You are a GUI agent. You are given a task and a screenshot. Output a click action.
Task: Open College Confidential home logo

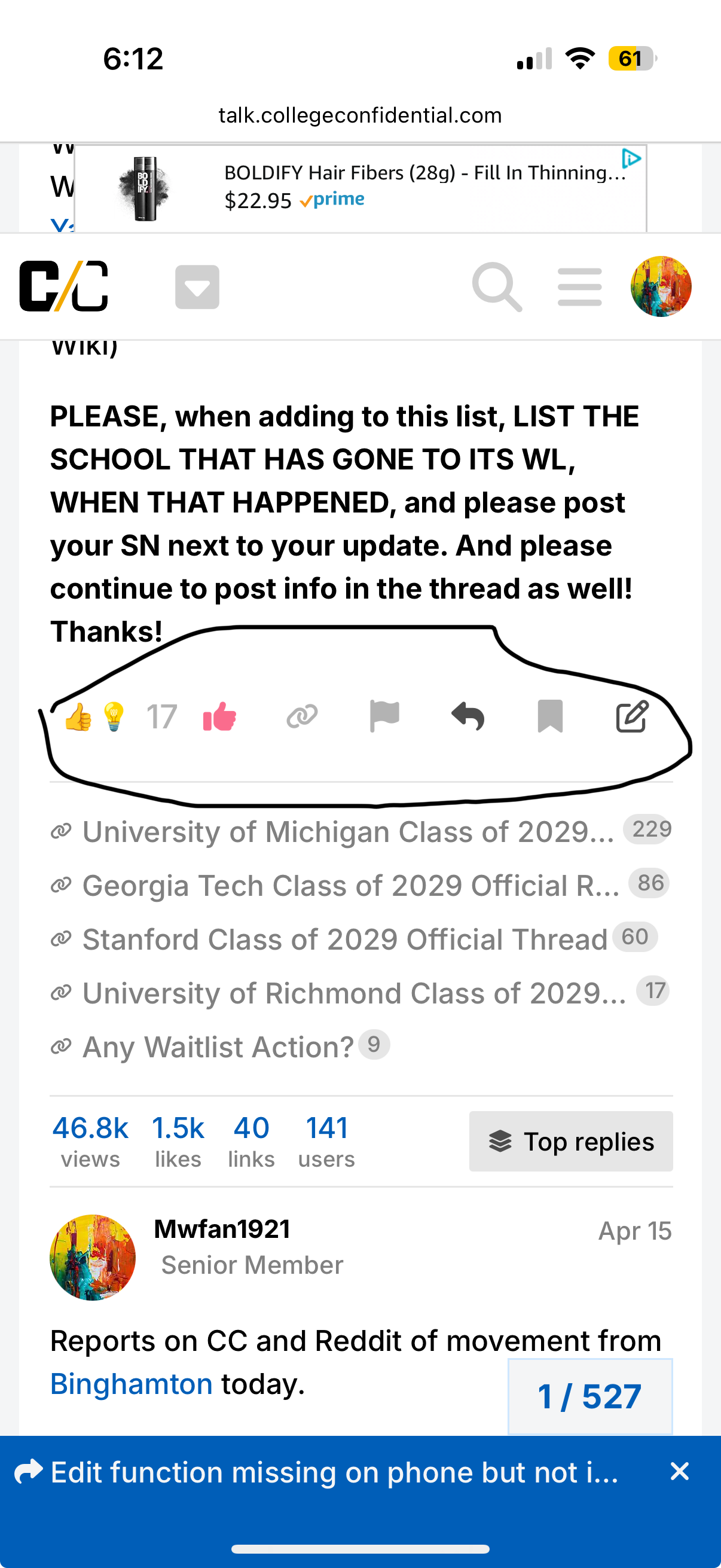[63, 286]
